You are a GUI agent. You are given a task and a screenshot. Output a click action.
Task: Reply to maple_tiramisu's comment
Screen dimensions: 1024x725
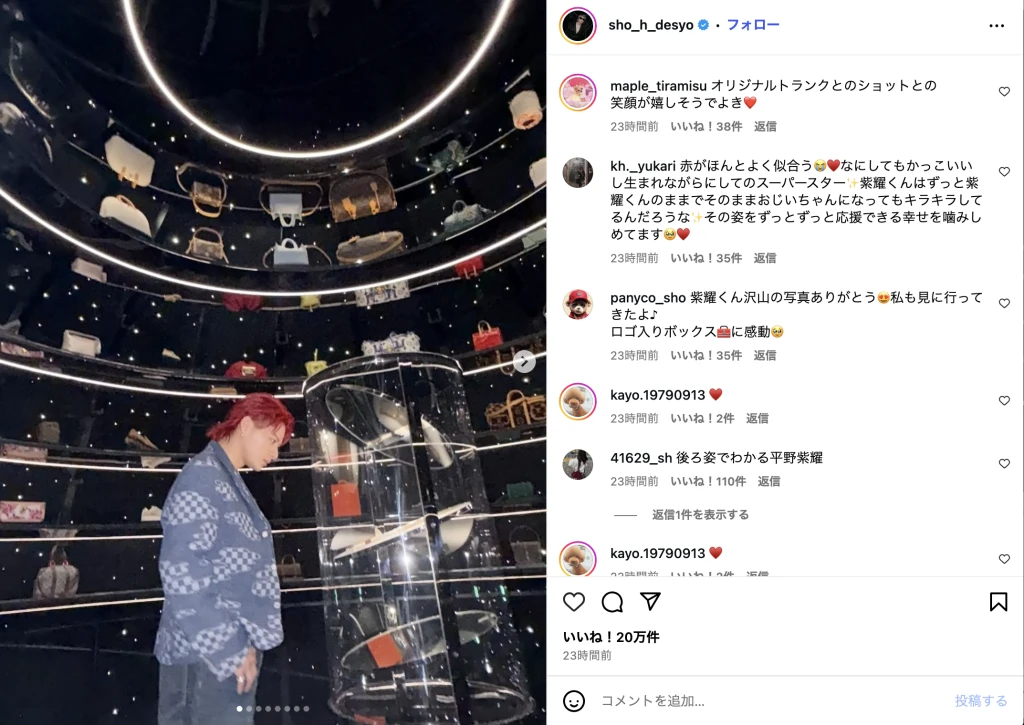(765, 127)
